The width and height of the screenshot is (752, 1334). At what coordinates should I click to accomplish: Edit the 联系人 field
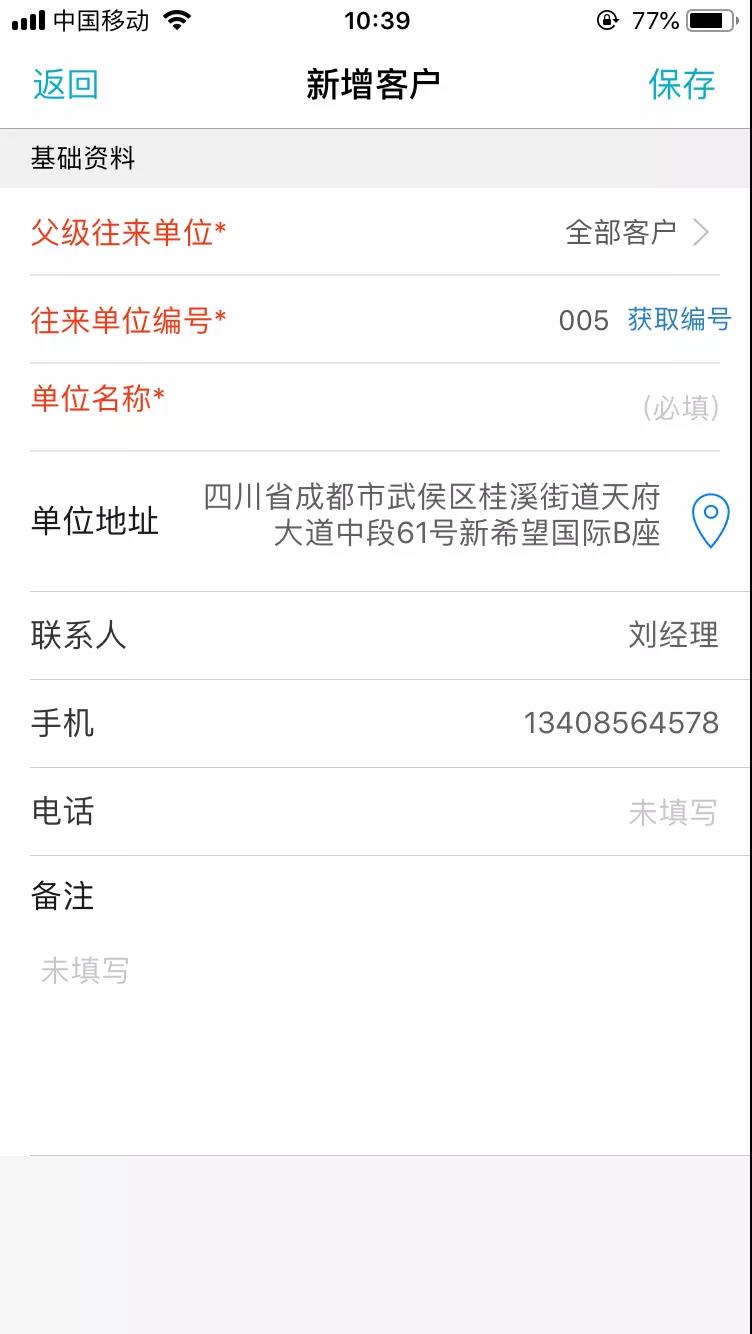(375, 635)
